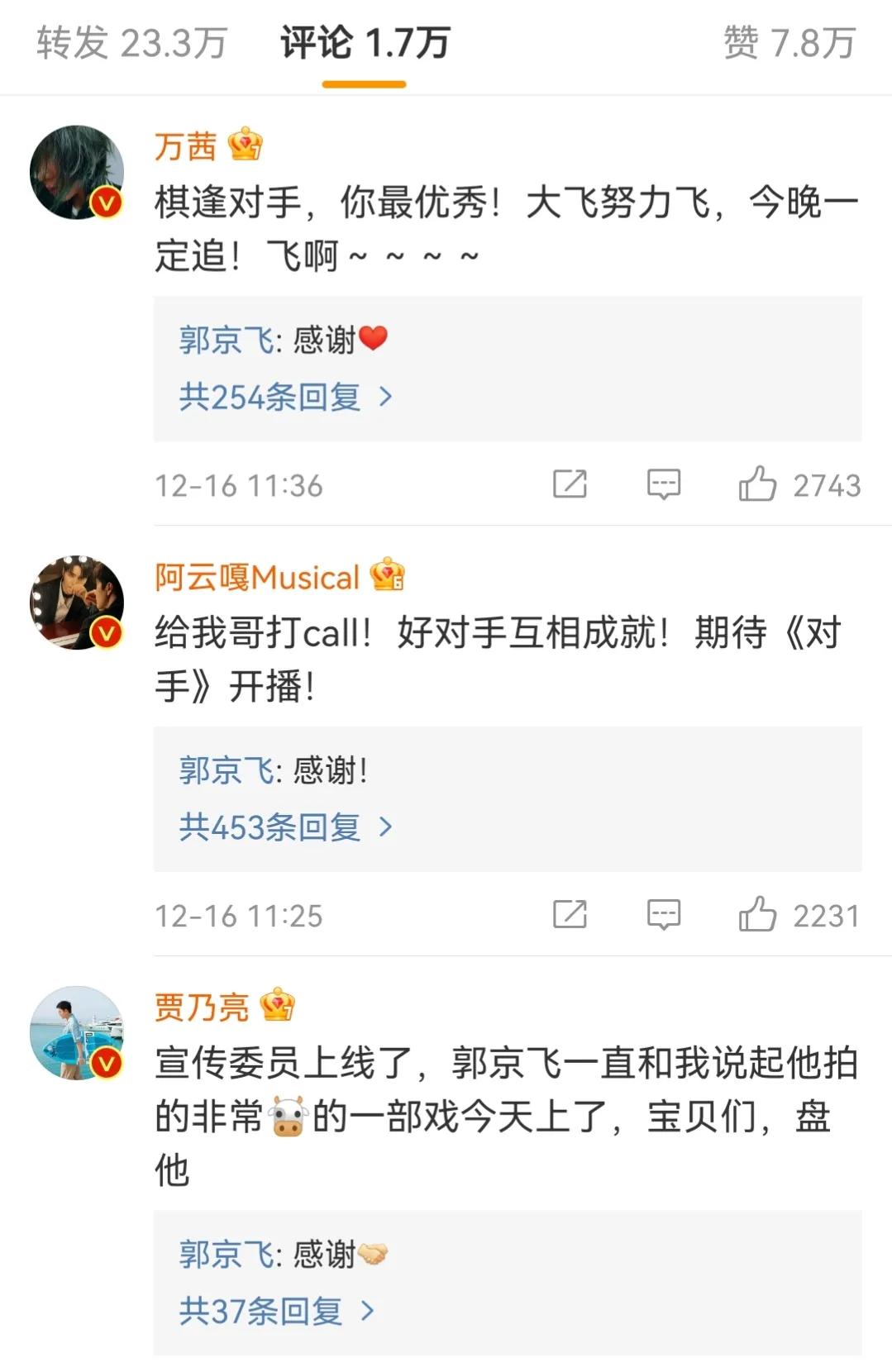Share 阿云嘎Musical's comment via repost icon
The image size is (892, 1372).
pyautogui.click(x=570, y=915)
